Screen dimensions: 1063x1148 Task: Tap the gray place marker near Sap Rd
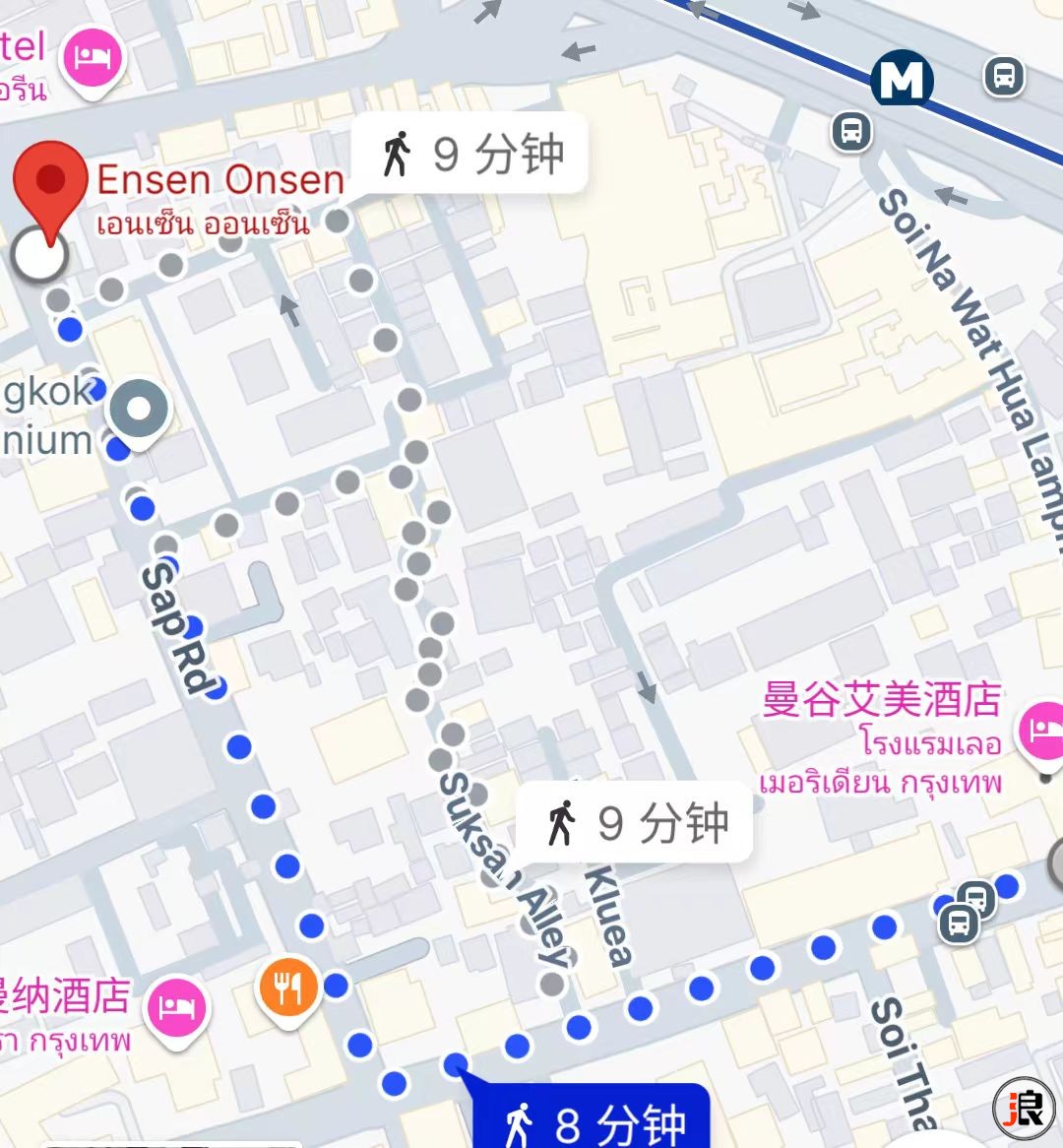(139, 409)
